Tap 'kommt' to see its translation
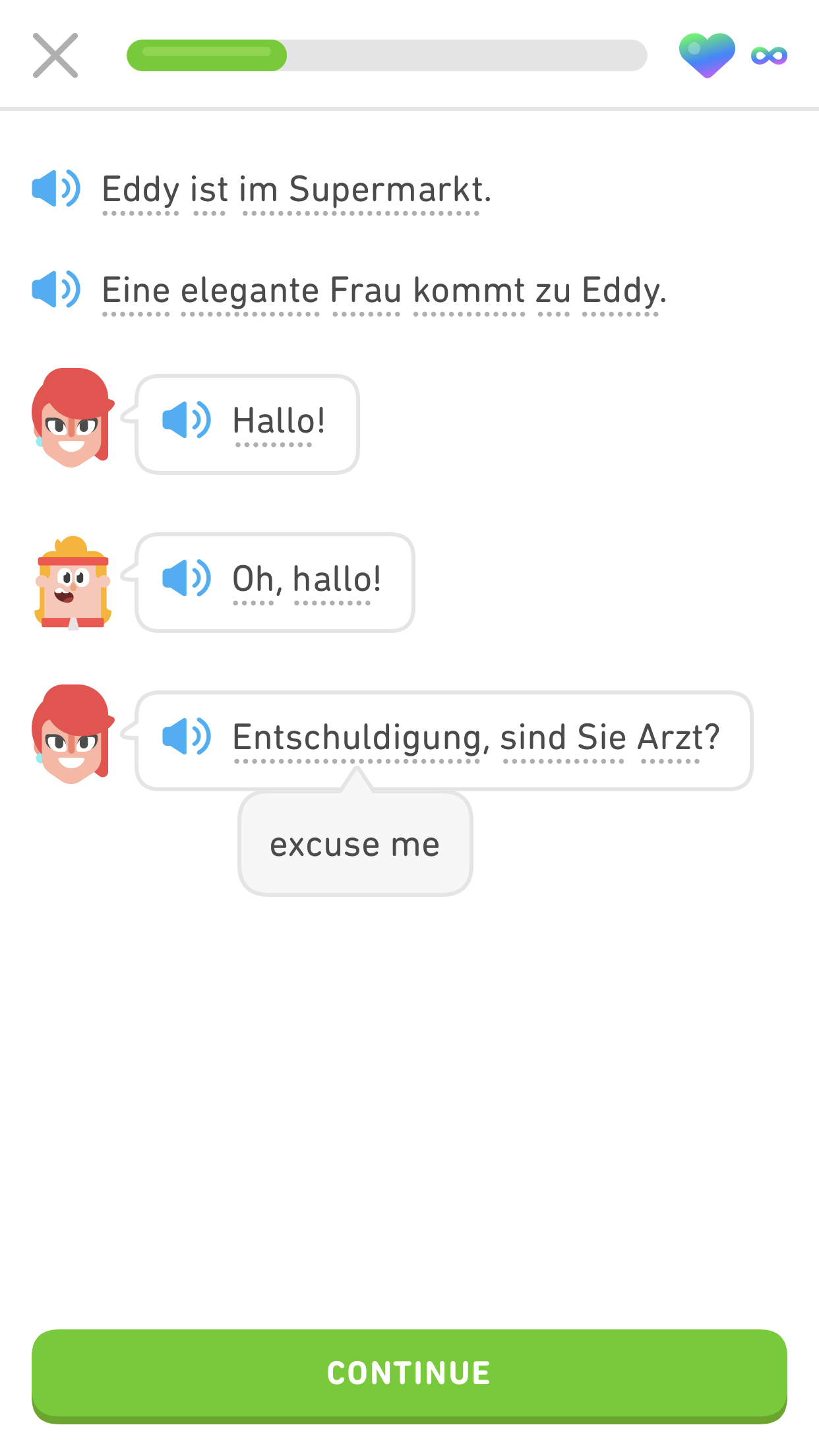The height and width of the screenshot is (1456, 819). click(469, 291)
